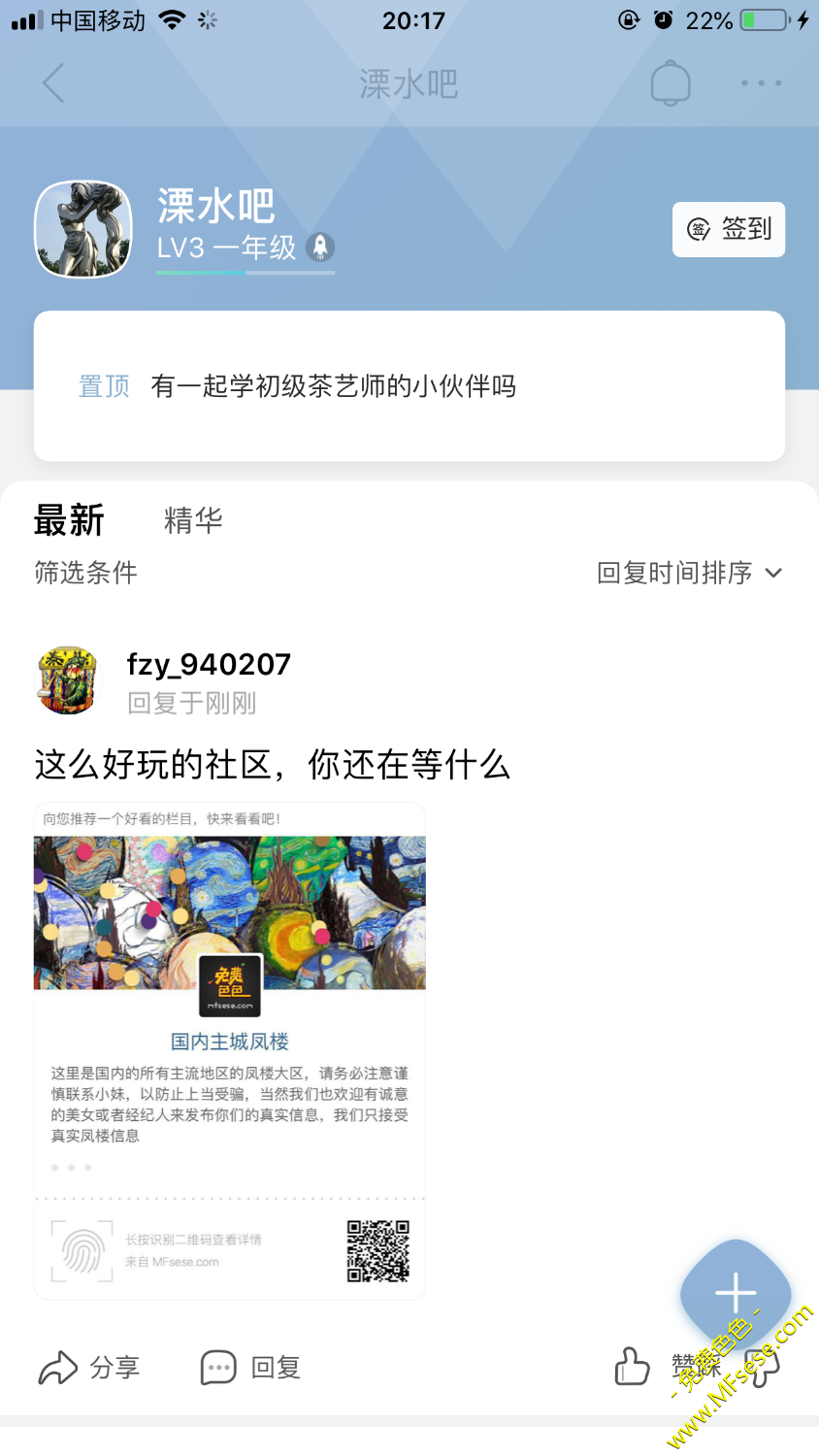Go back with the top-left arrow

[x=54, y=83]
